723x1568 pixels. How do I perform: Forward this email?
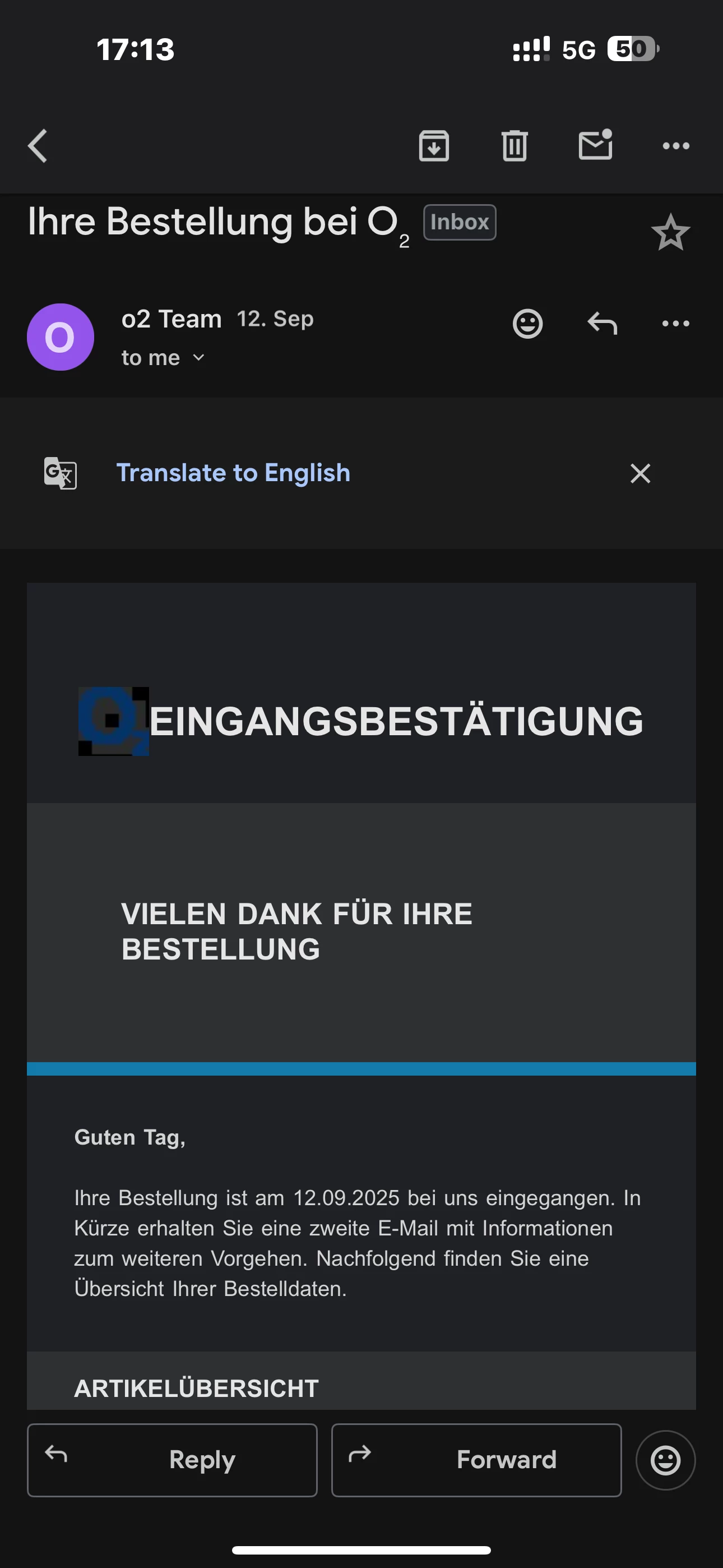click(476, 1460)
